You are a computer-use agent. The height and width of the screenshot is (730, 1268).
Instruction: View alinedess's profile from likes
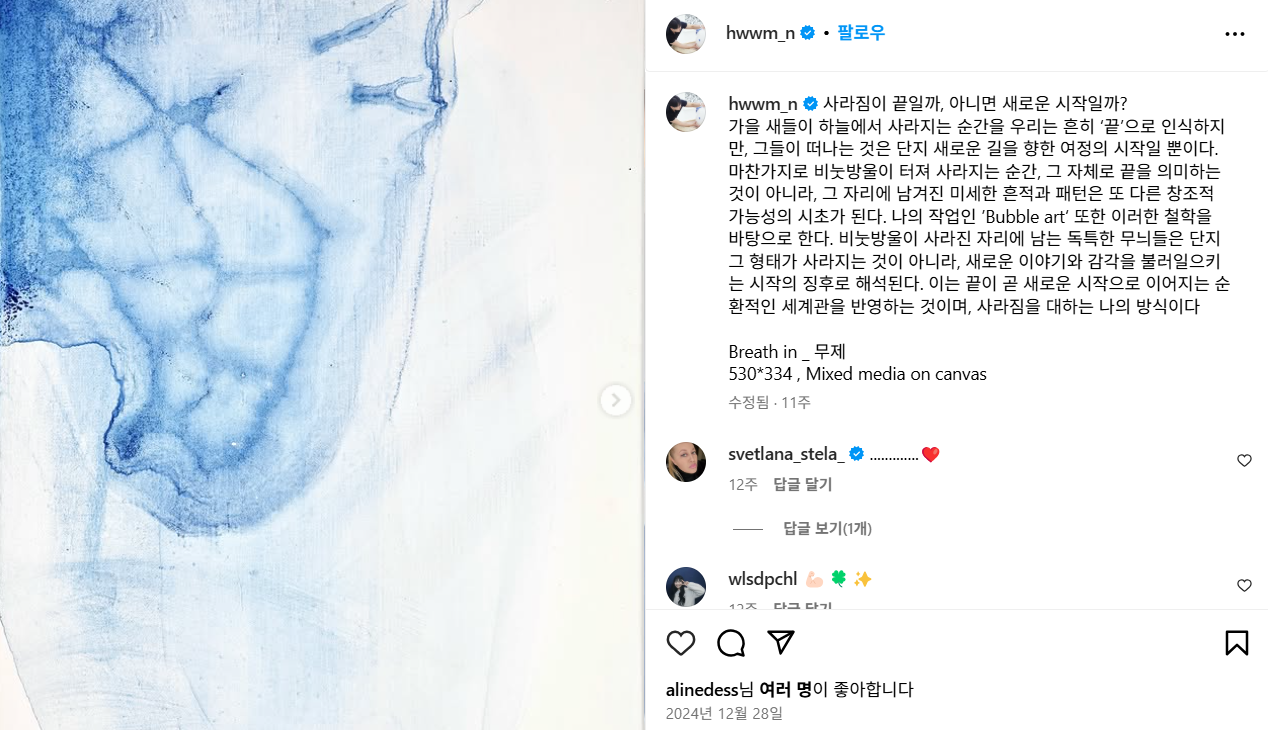click(702, 689)
